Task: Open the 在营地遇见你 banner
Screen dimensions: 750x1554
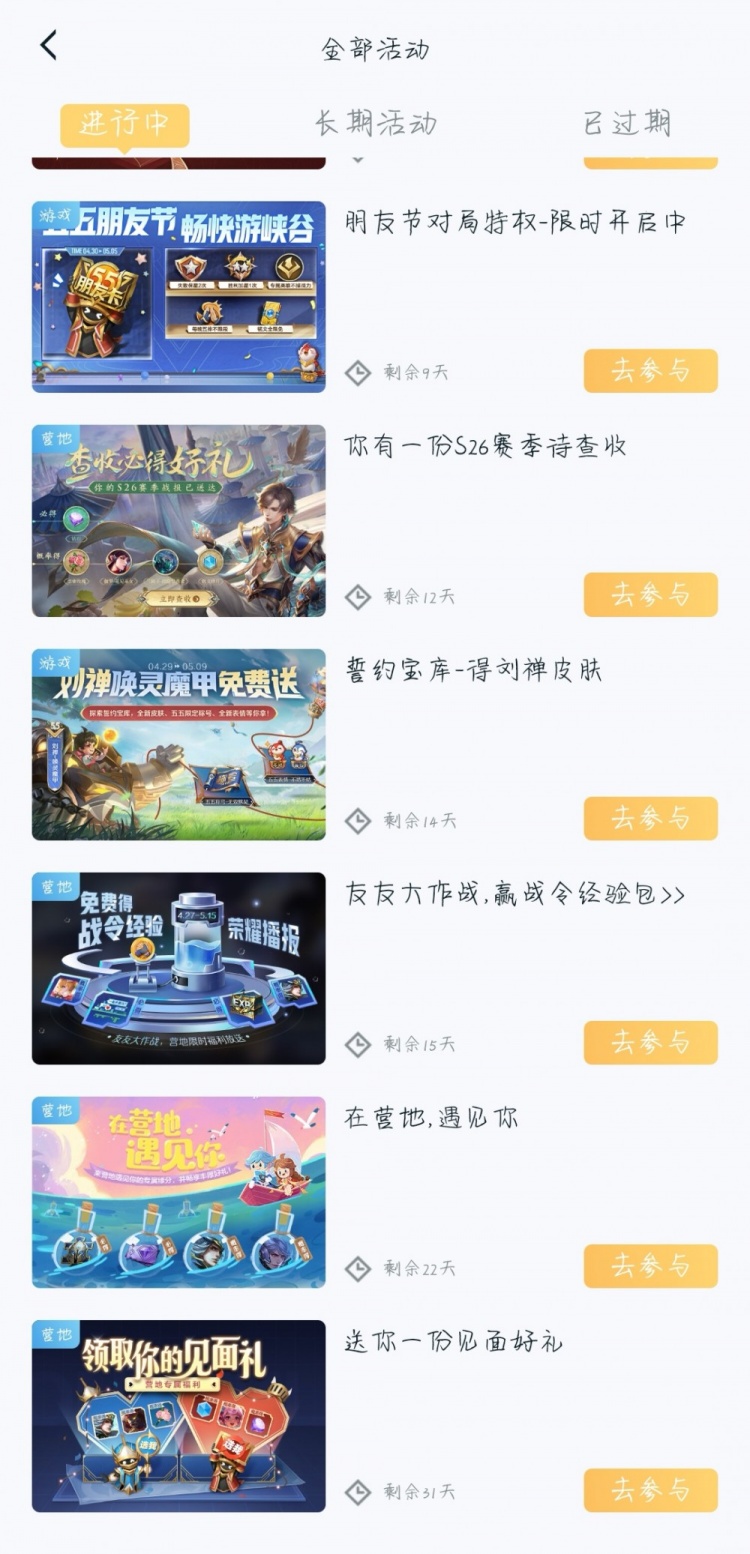Action: coord(178,1192)
